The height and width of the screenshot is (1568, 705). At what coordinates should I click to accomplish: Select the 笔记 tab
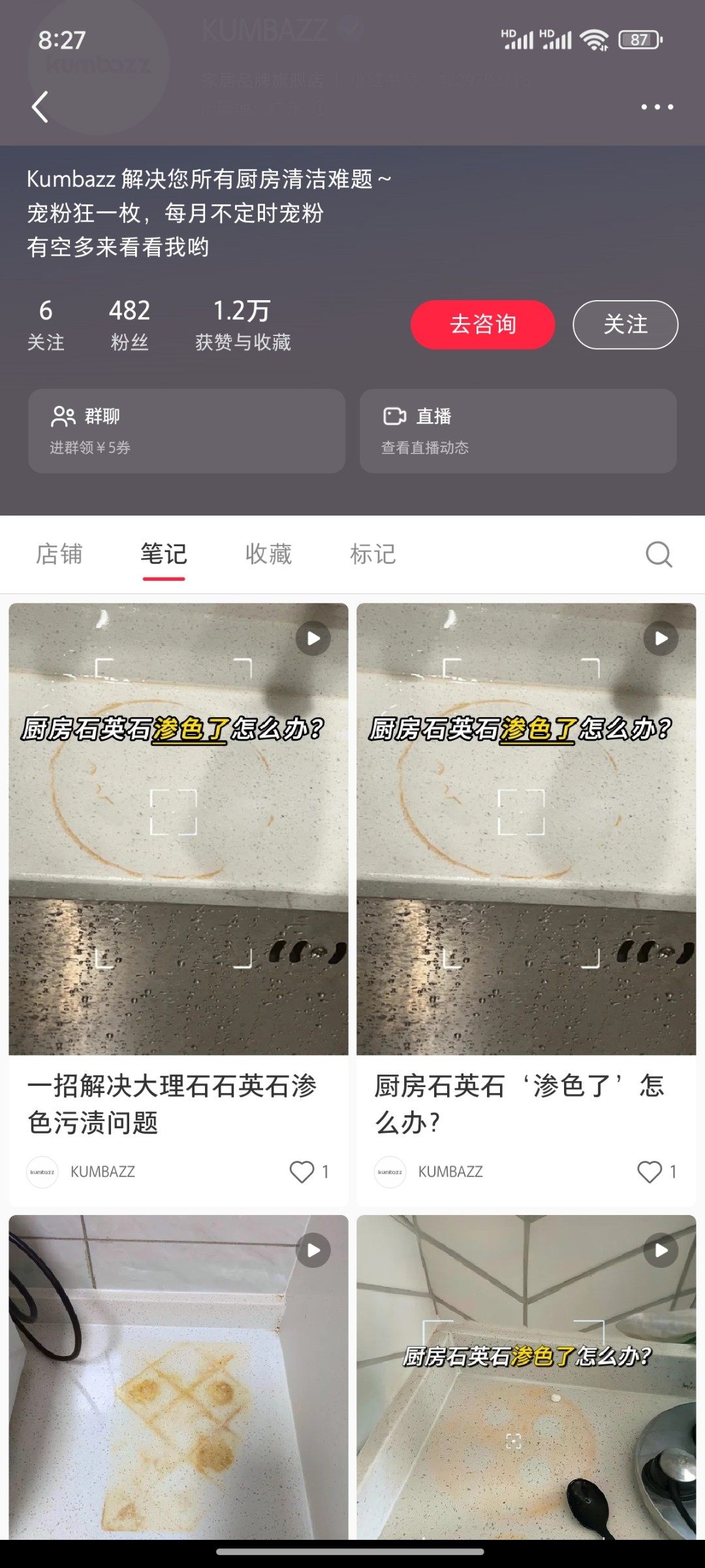(164, 554)
